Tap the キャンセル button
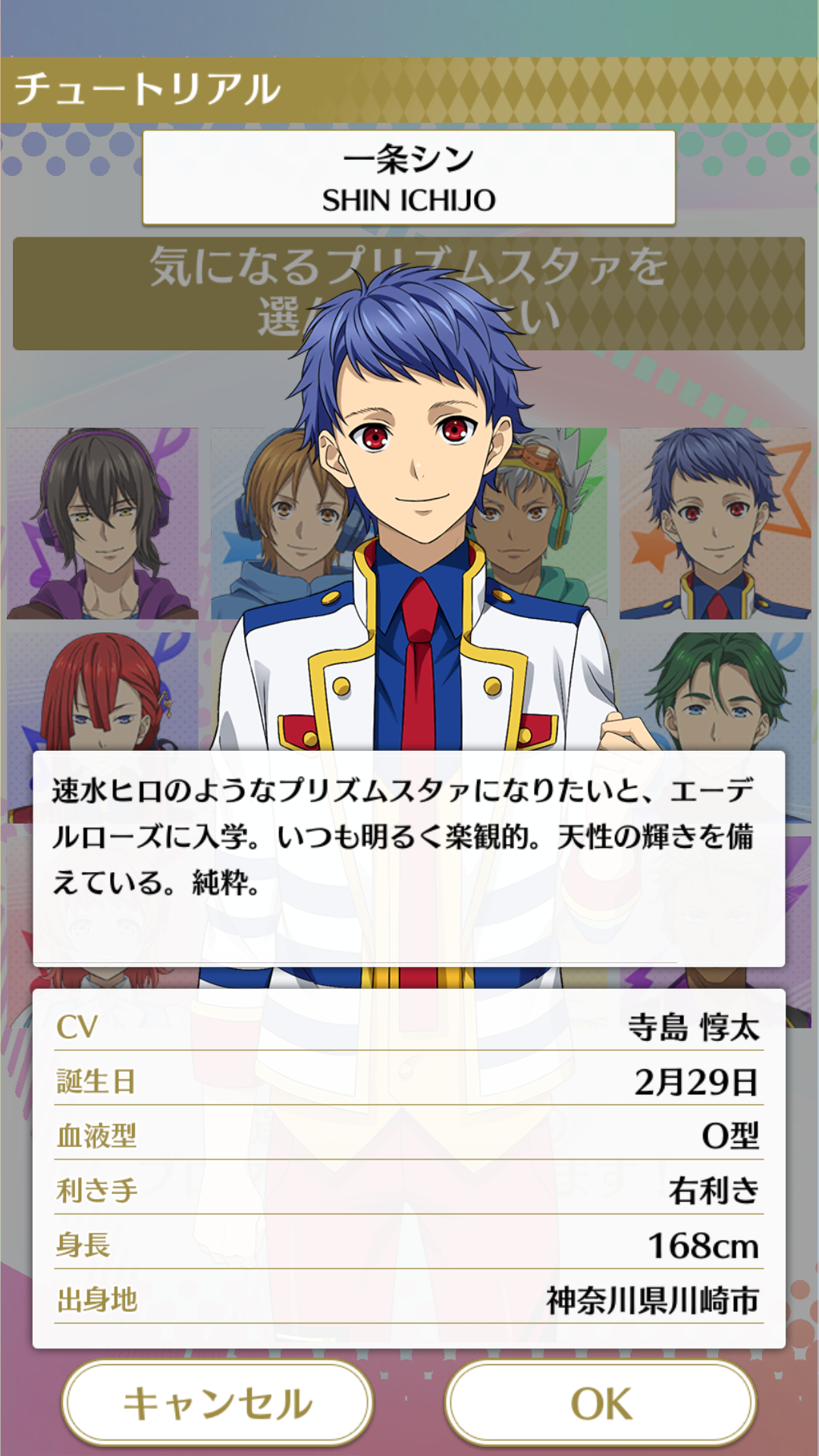Image resolution: width=819 pixels, height=1456 pixels. coord(218,1404)
